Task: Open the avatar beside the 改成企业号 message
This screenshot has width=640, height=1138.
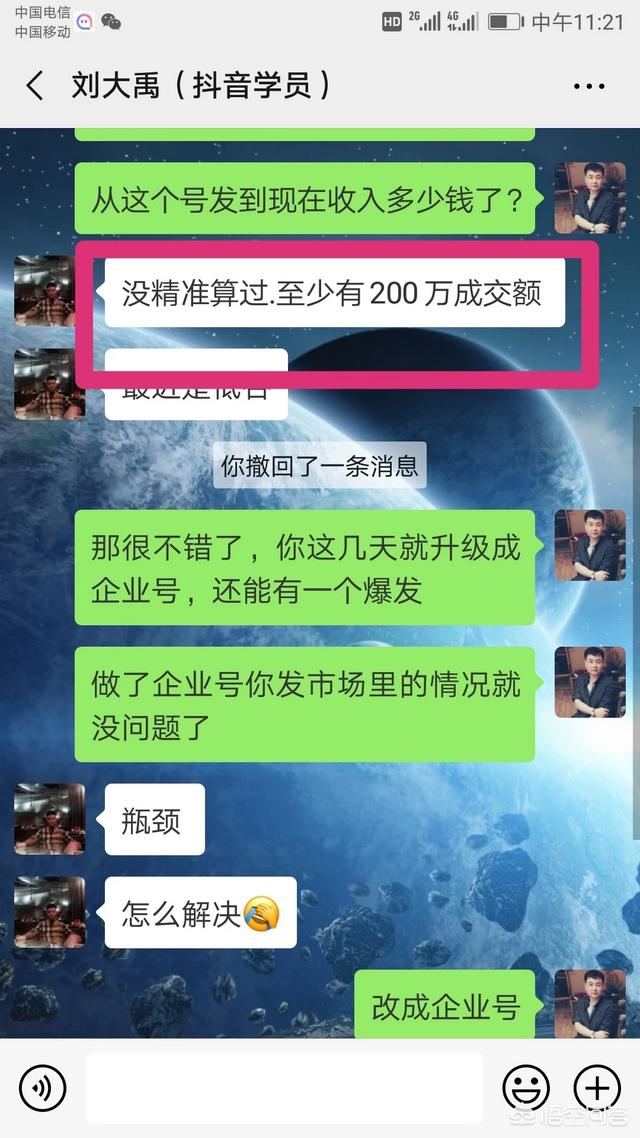Action: coord(590,1004)
